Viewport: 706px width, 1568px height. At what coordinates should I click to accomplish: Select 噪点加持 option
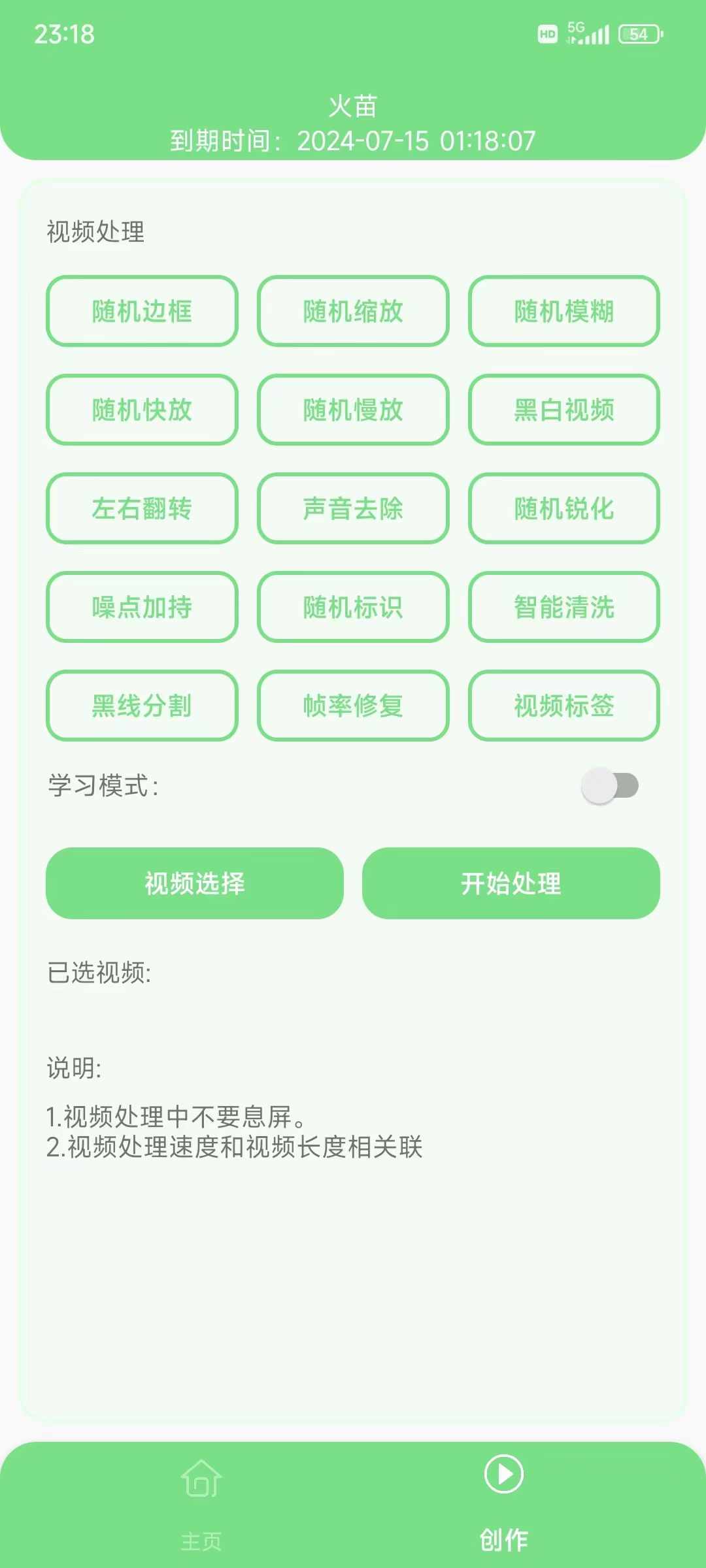(142, 607)
